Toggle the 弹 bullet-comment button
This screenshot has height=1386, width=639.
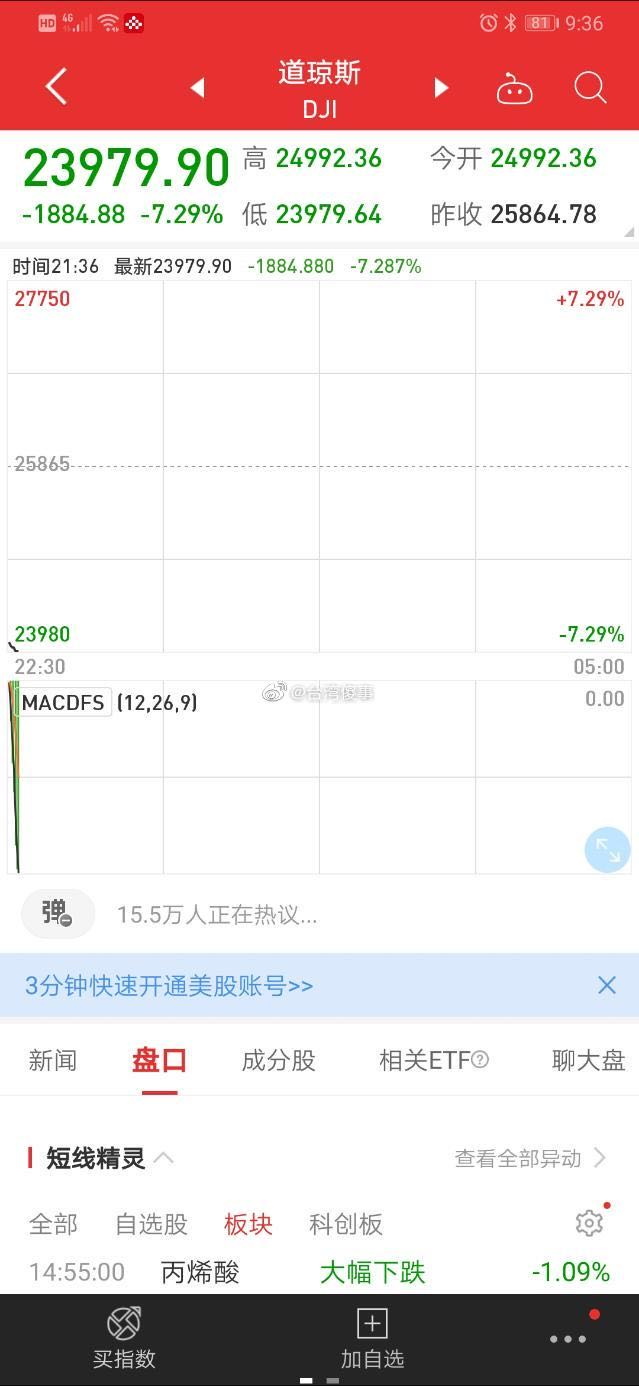coord(58,914)
